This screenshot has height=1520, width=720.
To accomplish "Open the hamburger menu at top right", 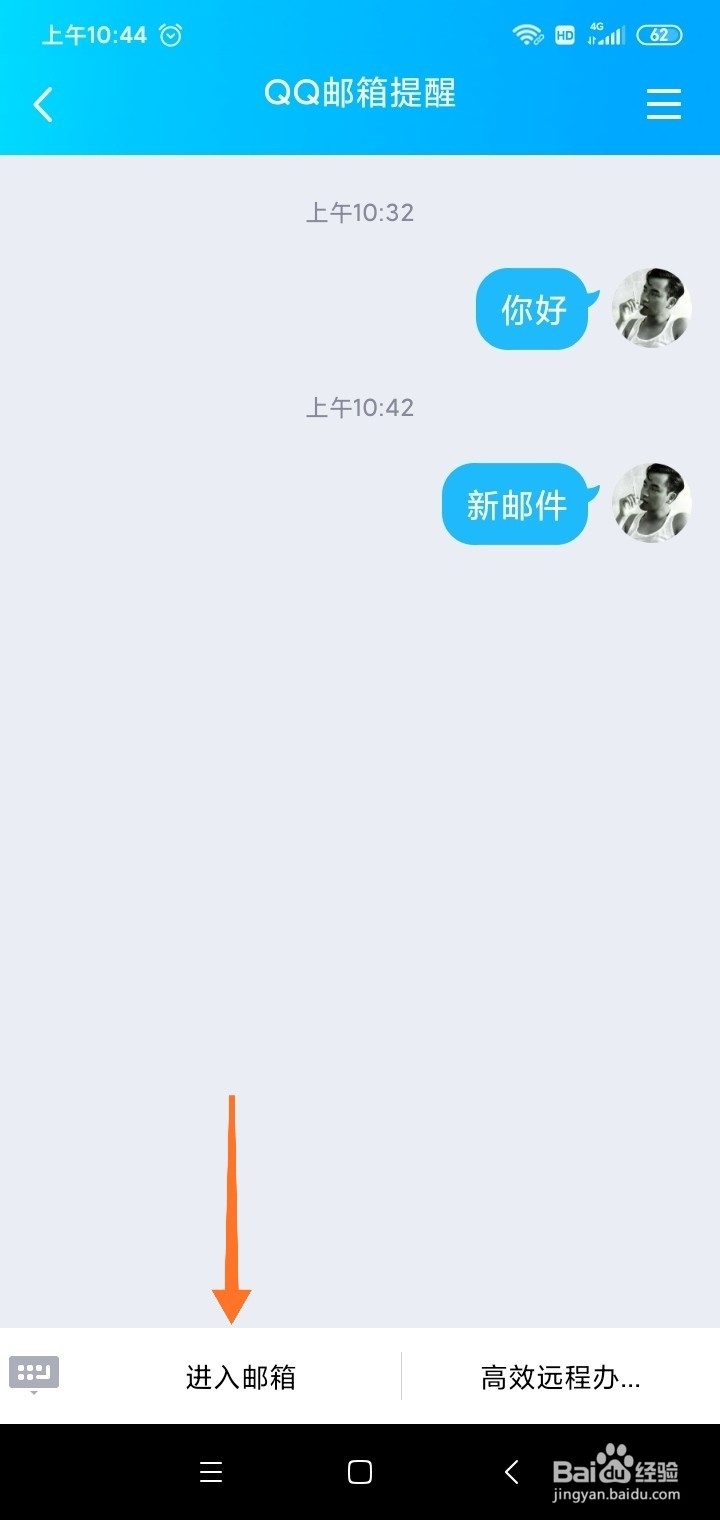I will [x=663, y=104].
